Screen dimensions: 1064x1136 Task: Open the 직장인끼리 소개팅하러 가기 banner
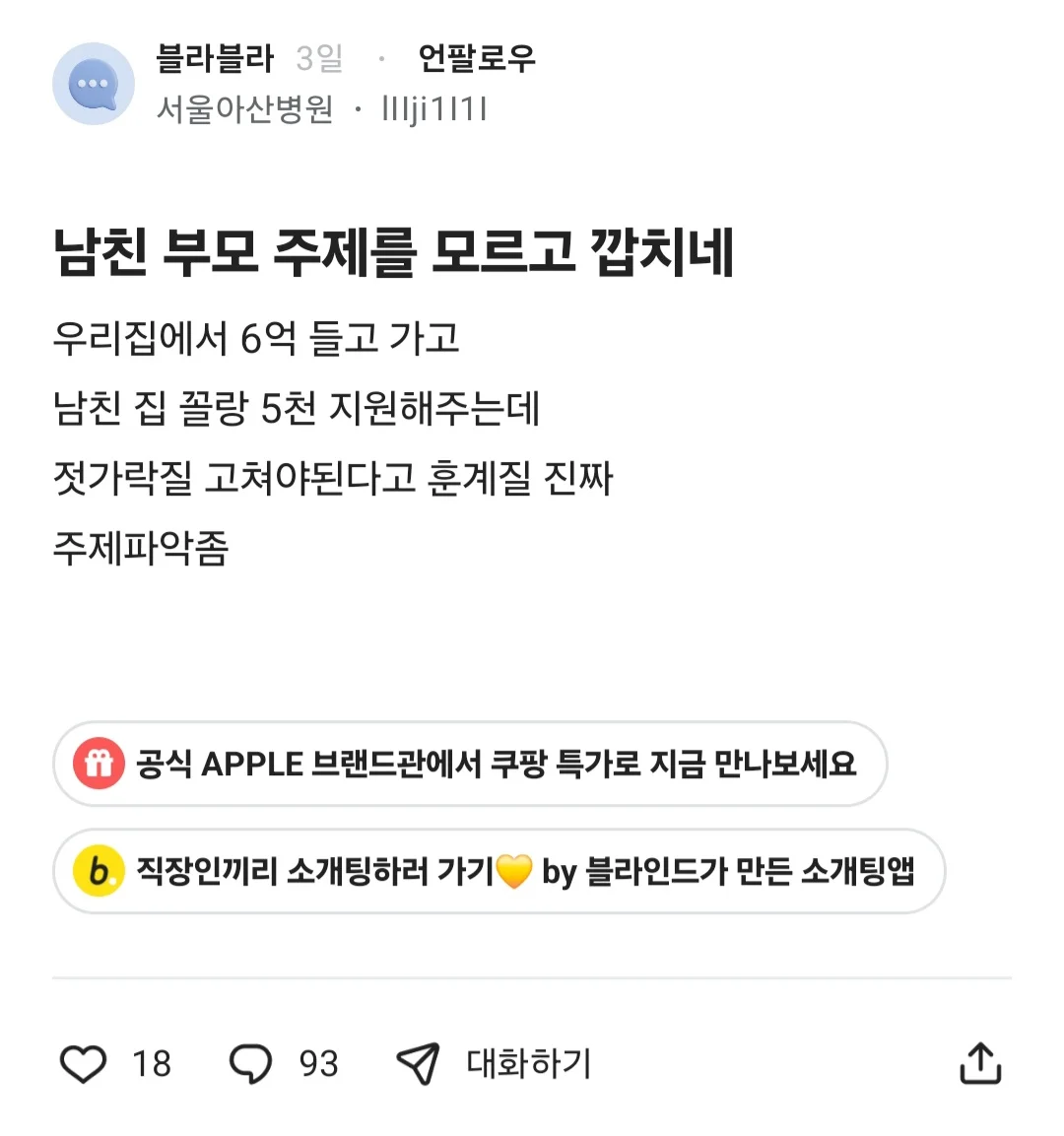499,871
